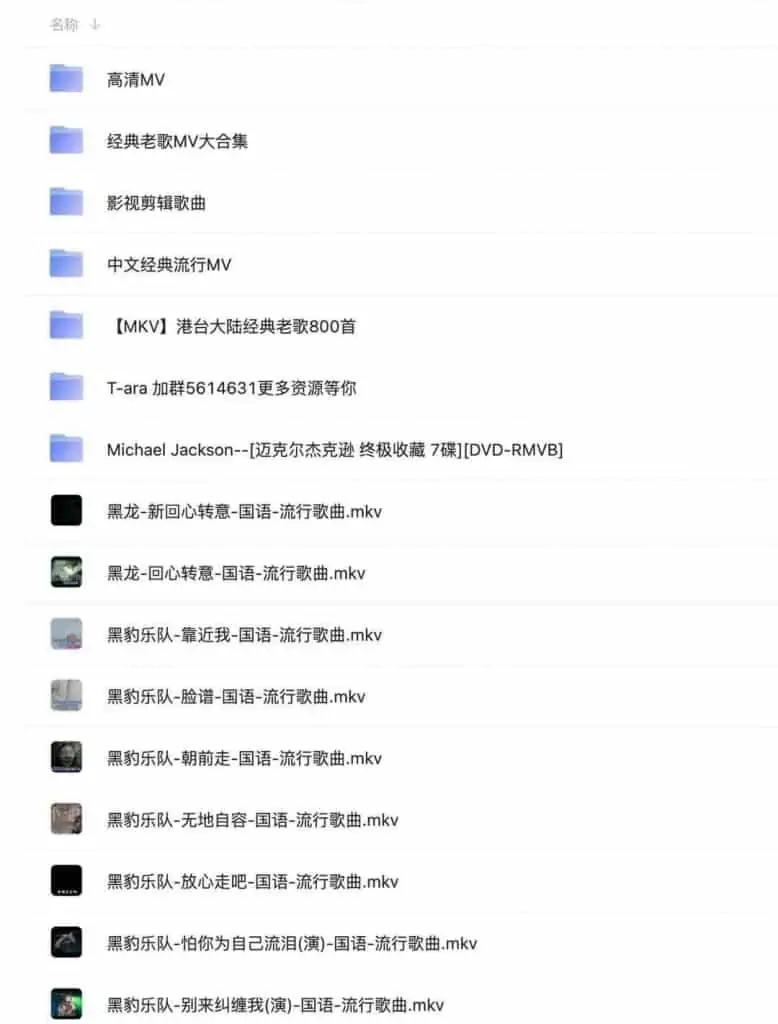Open the 高清MV folder

pyautogui.click(x=137, y=79)
